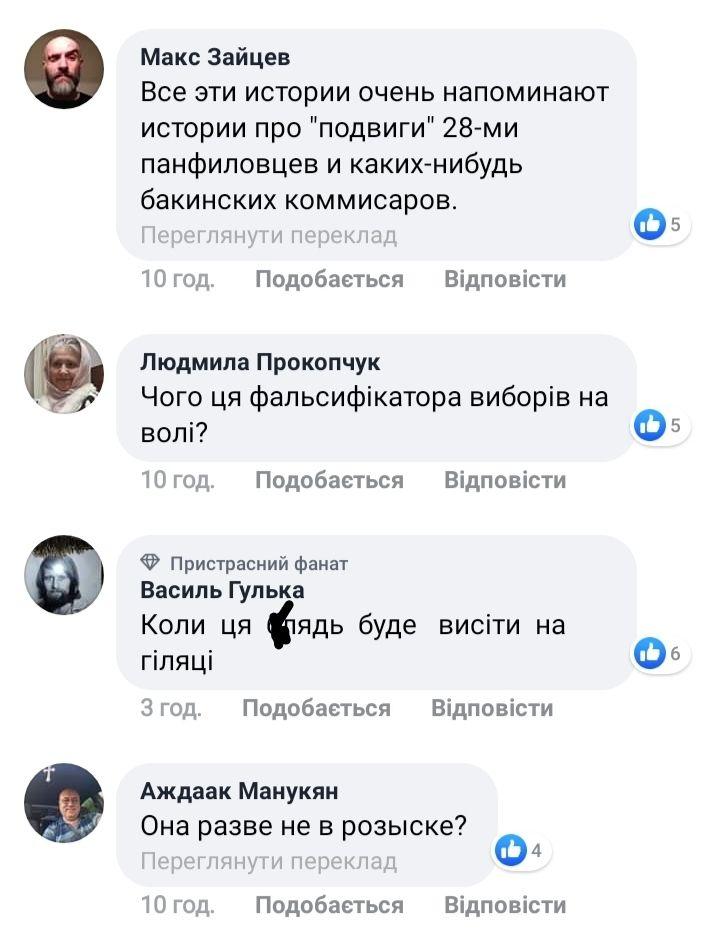Like Василь Гулька's comment
The image size is (720, 940).
[x=316, y=708]
